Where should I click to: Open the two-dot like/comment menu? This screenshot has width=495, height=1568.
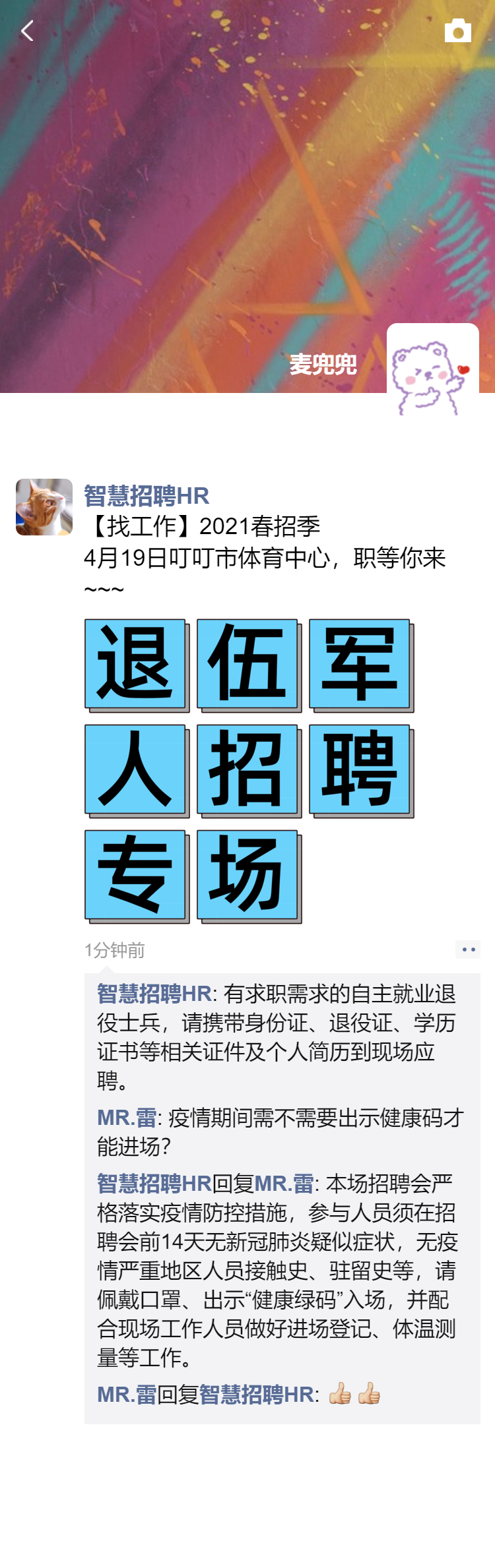click(468, 950)
